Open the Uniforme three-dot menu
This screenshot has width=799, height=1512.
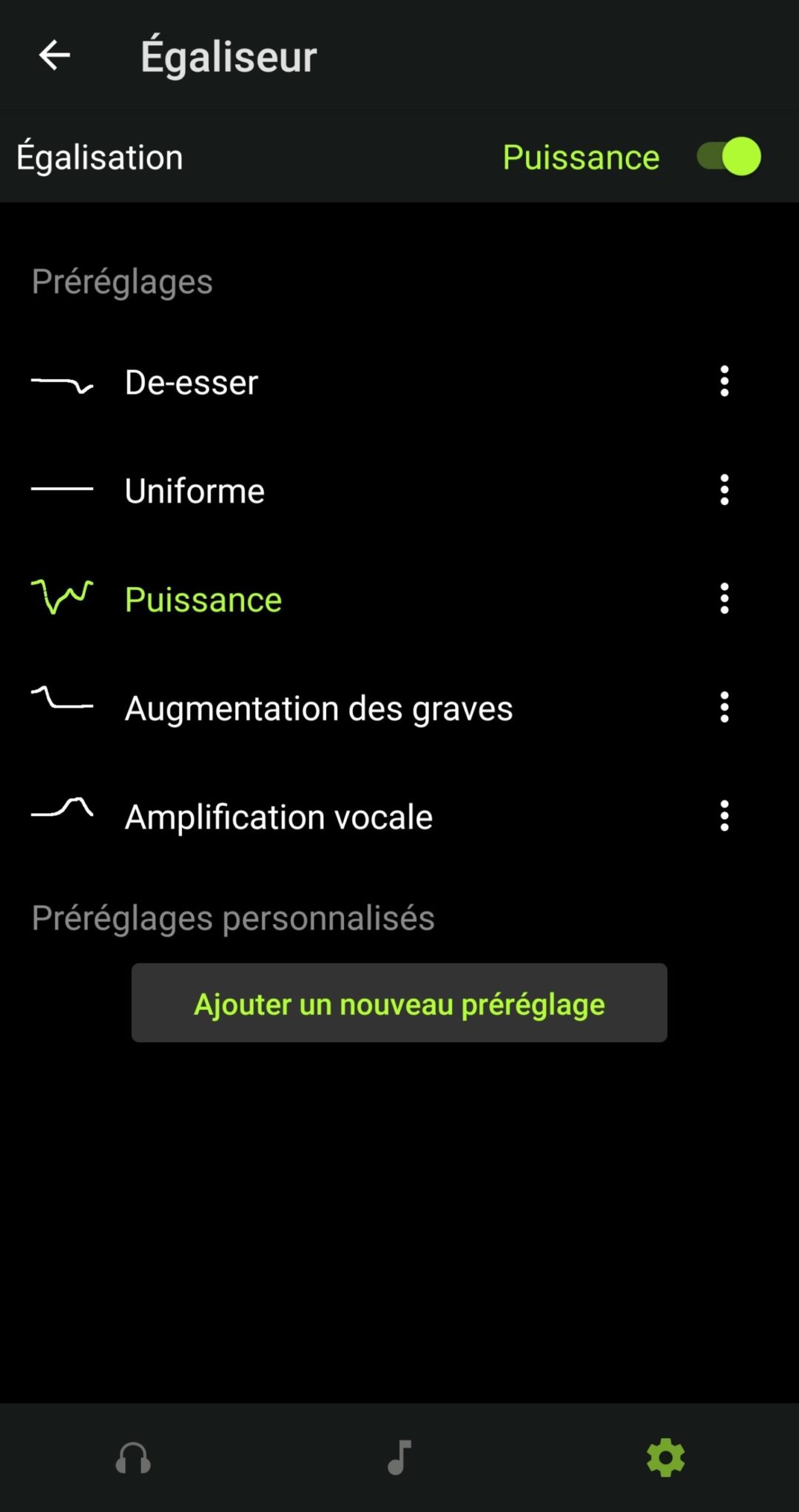724,490
